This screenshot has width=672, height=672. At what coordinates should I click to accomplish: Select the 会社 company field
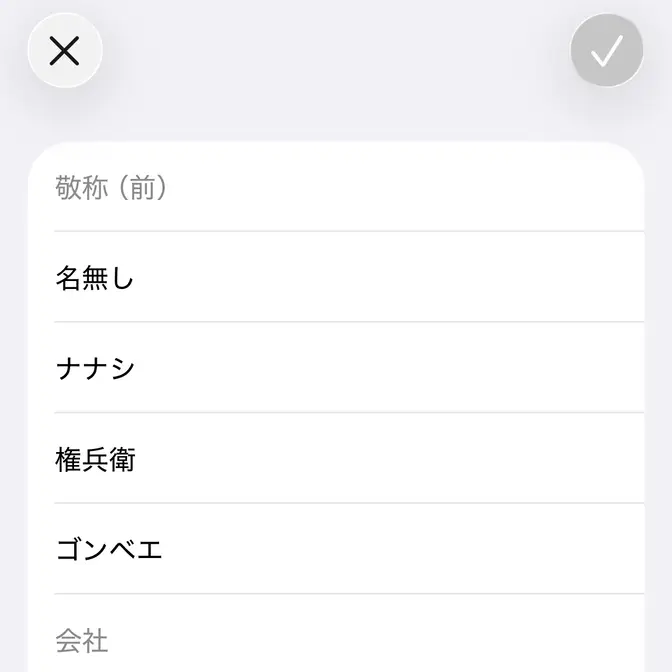tap(340, 638)
